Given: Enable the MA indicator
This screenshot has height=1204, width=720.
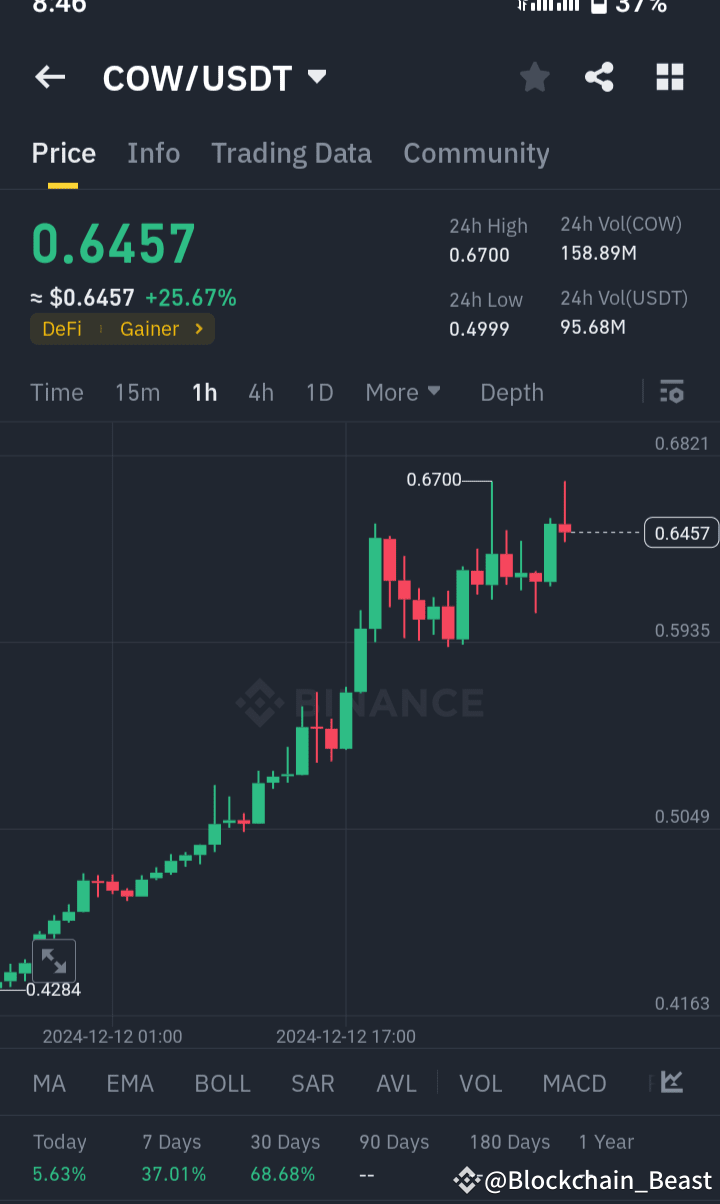Looking at the screenshot, I should pos(48,1083).
